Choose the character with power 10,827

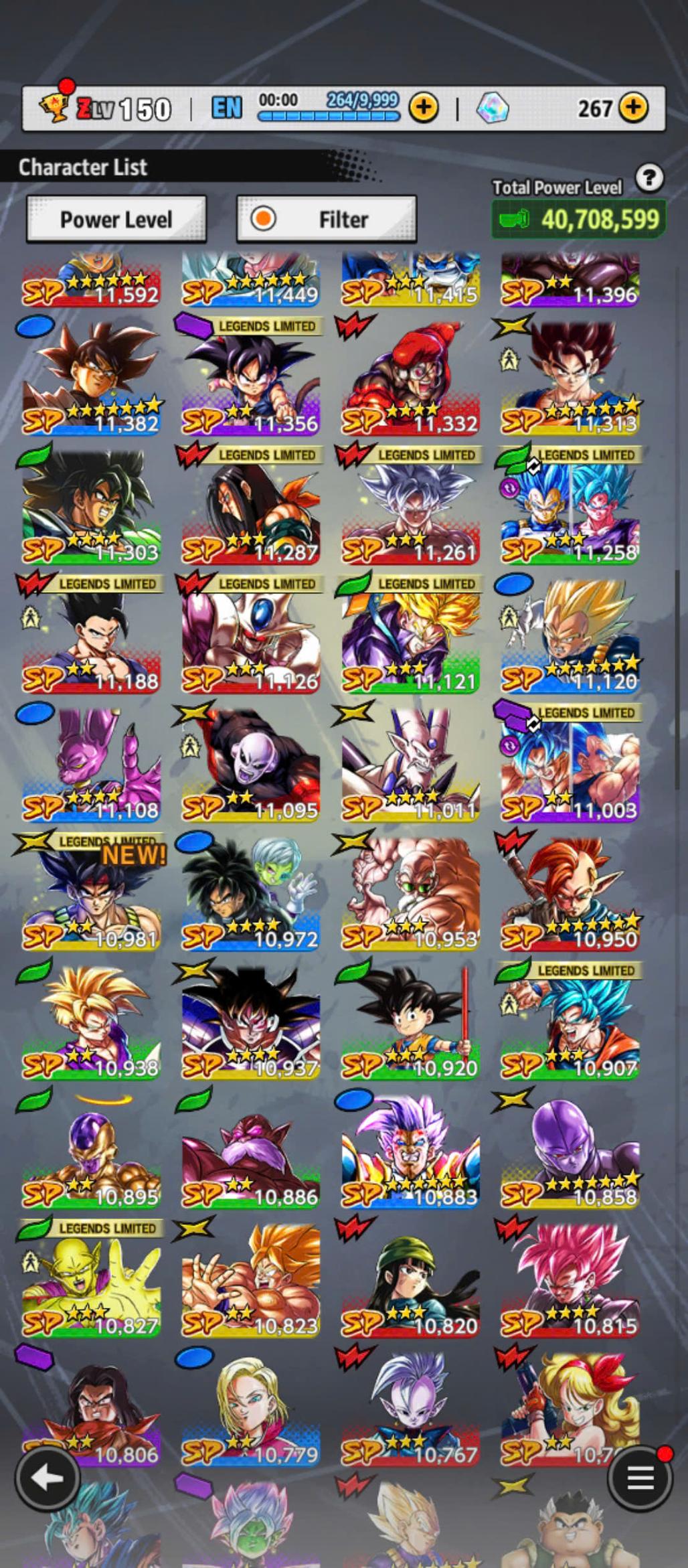92,1280
